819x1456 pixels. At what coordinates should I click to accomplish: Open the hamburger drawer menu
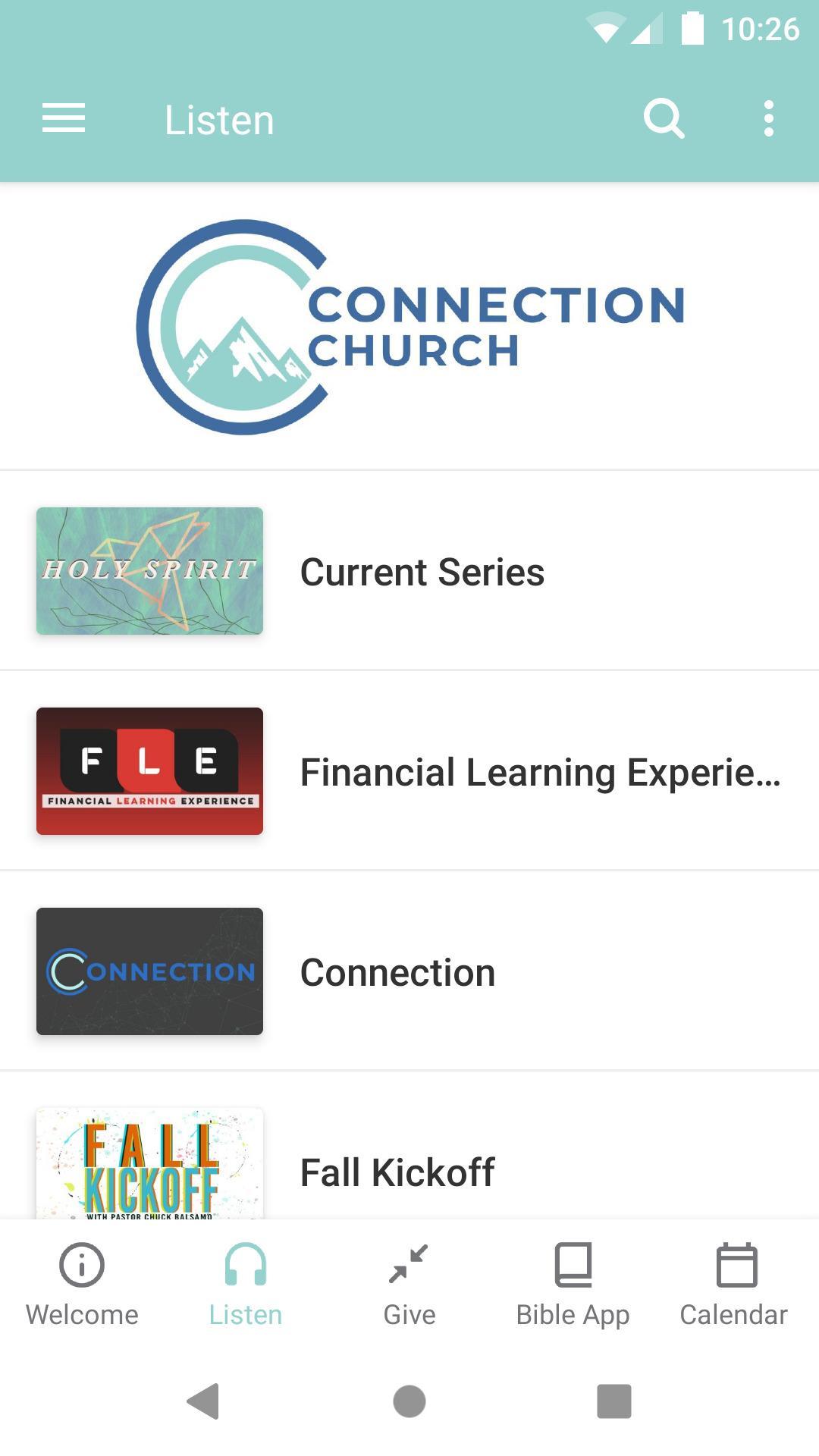point(64,119)
